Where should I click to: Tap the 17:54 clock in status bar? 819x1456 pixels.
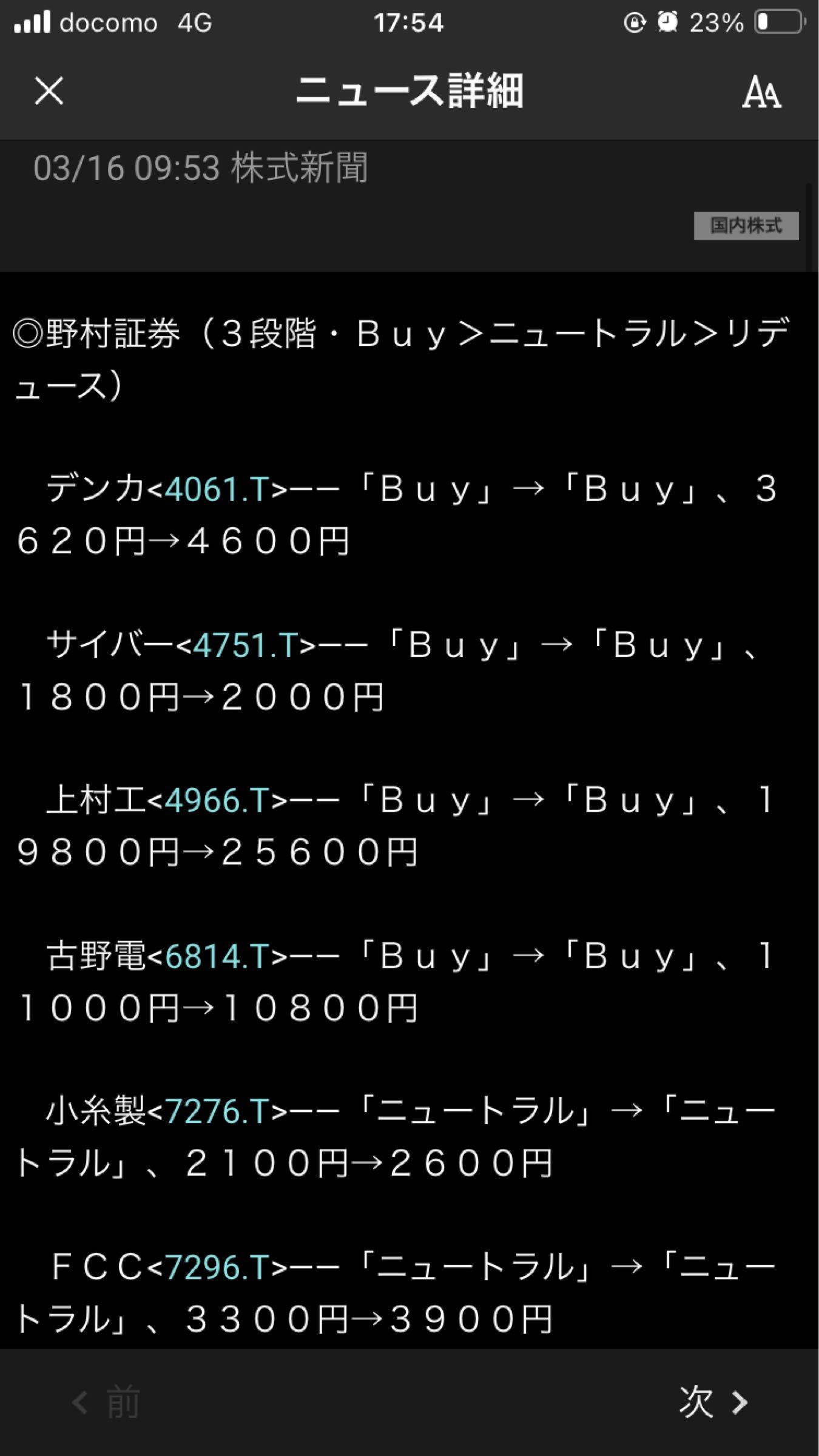coord(409,23)
